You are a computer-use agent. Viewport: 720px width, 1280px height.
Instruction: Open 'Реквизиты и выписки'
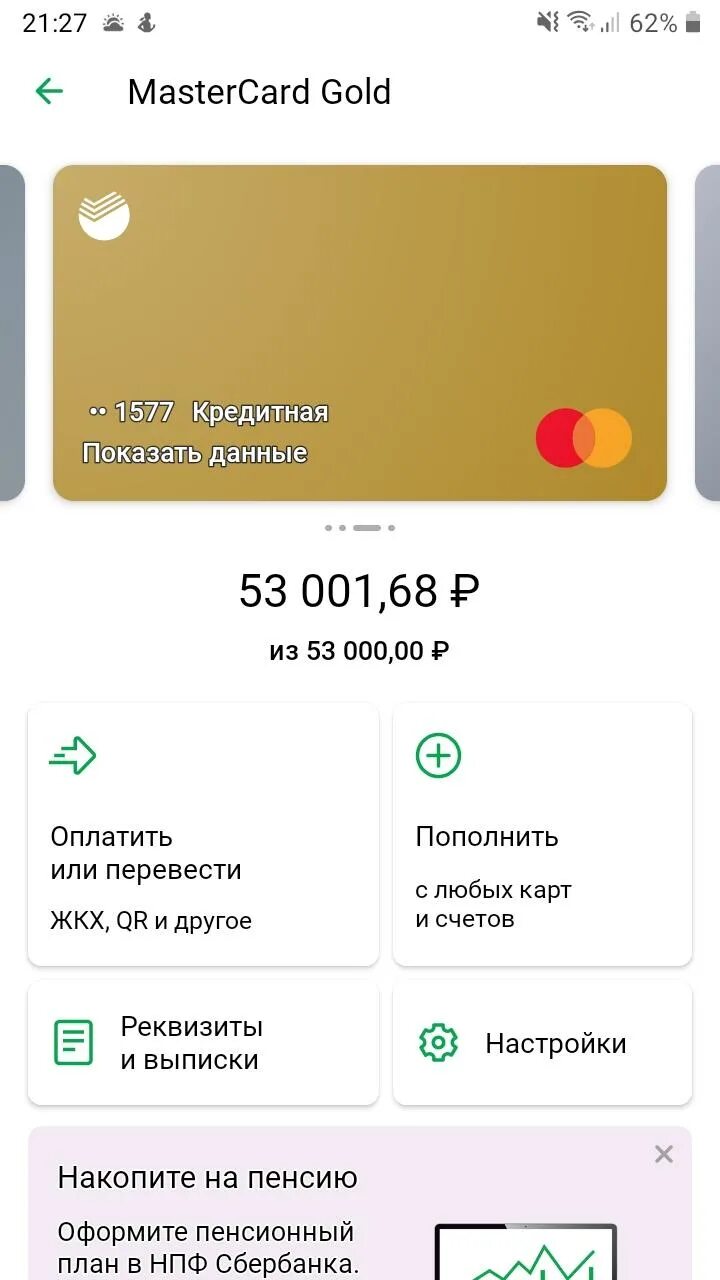(x=203, y=1043)
